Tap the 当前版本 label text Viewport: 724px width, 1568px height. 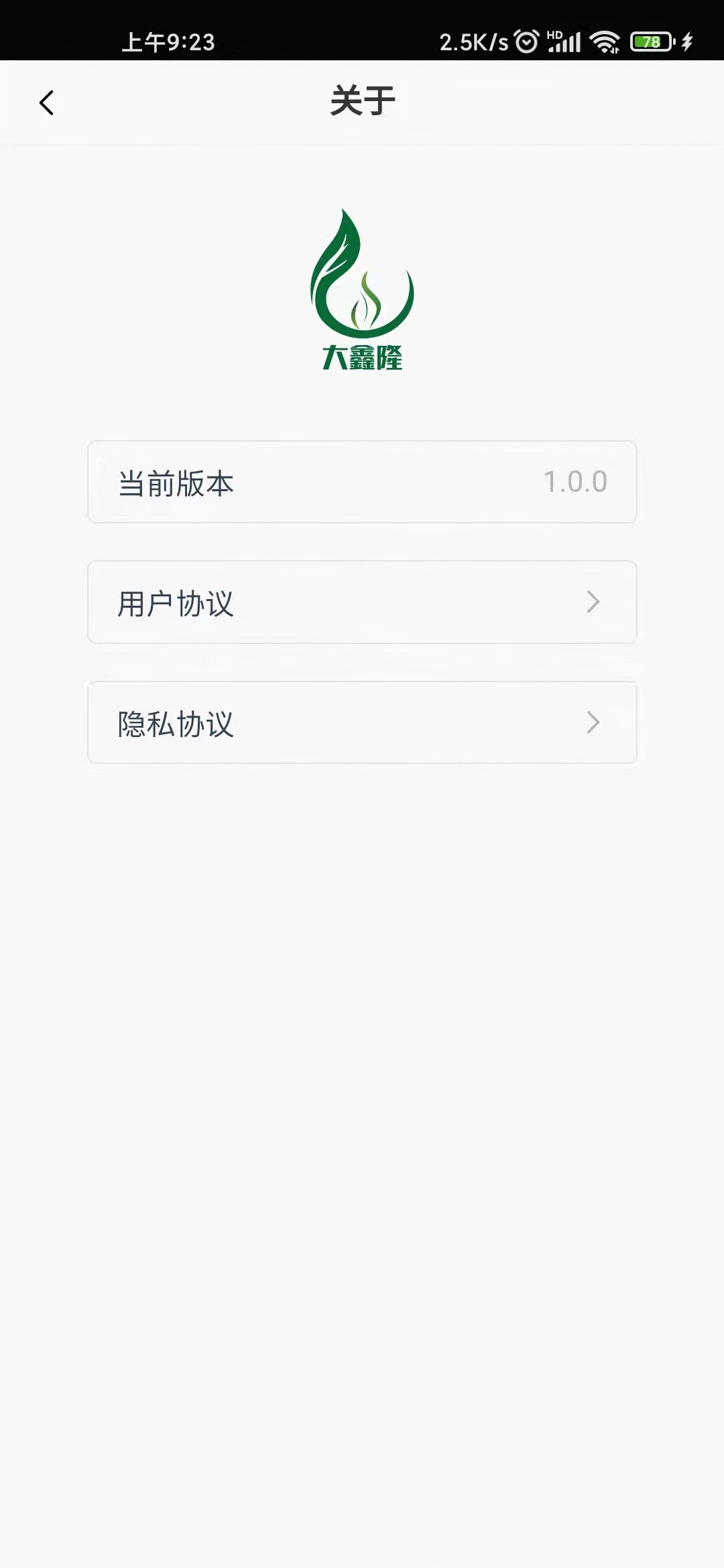pyautogui.click(x=175, y=482)
